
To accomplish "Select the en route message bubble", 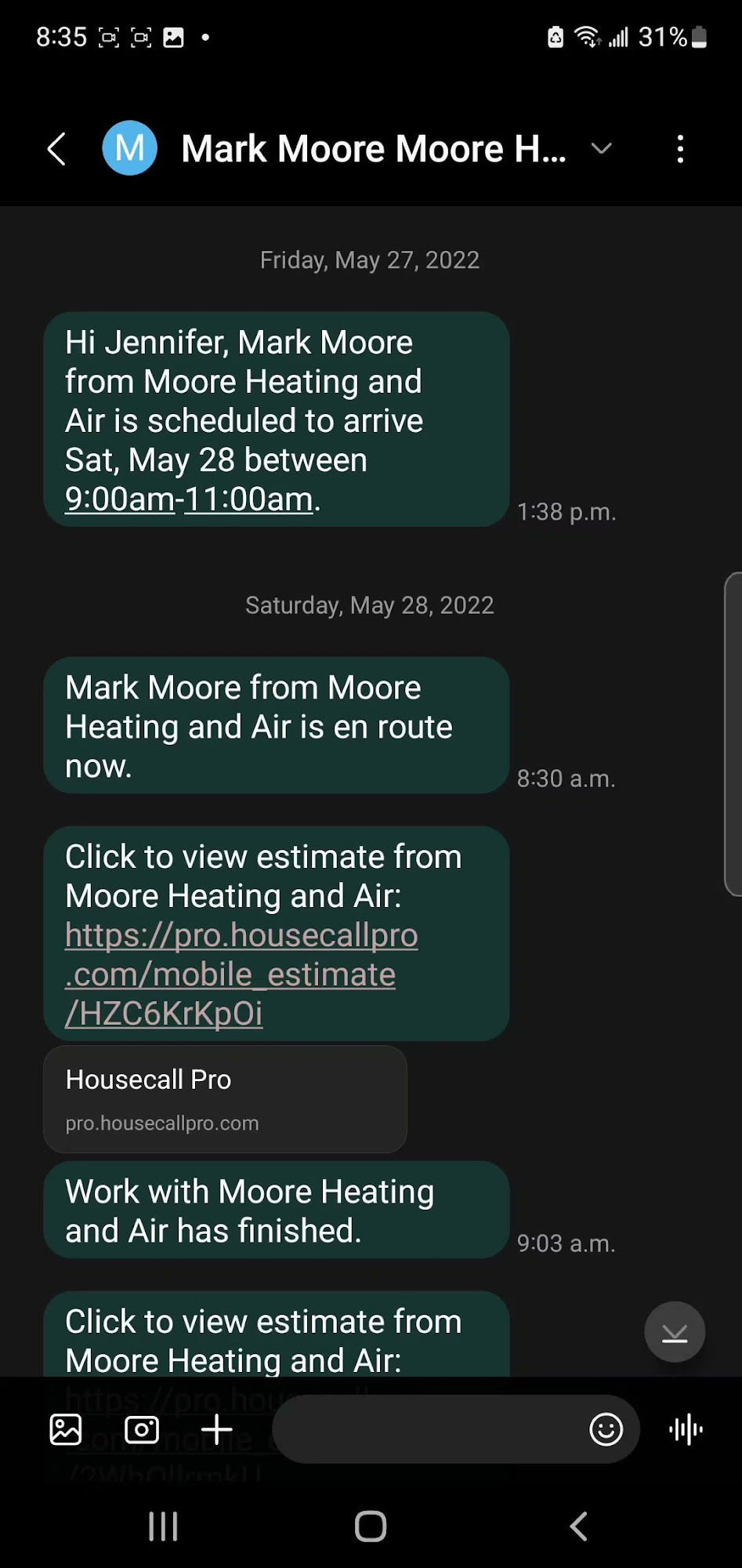I will click(x=274, y=726).
